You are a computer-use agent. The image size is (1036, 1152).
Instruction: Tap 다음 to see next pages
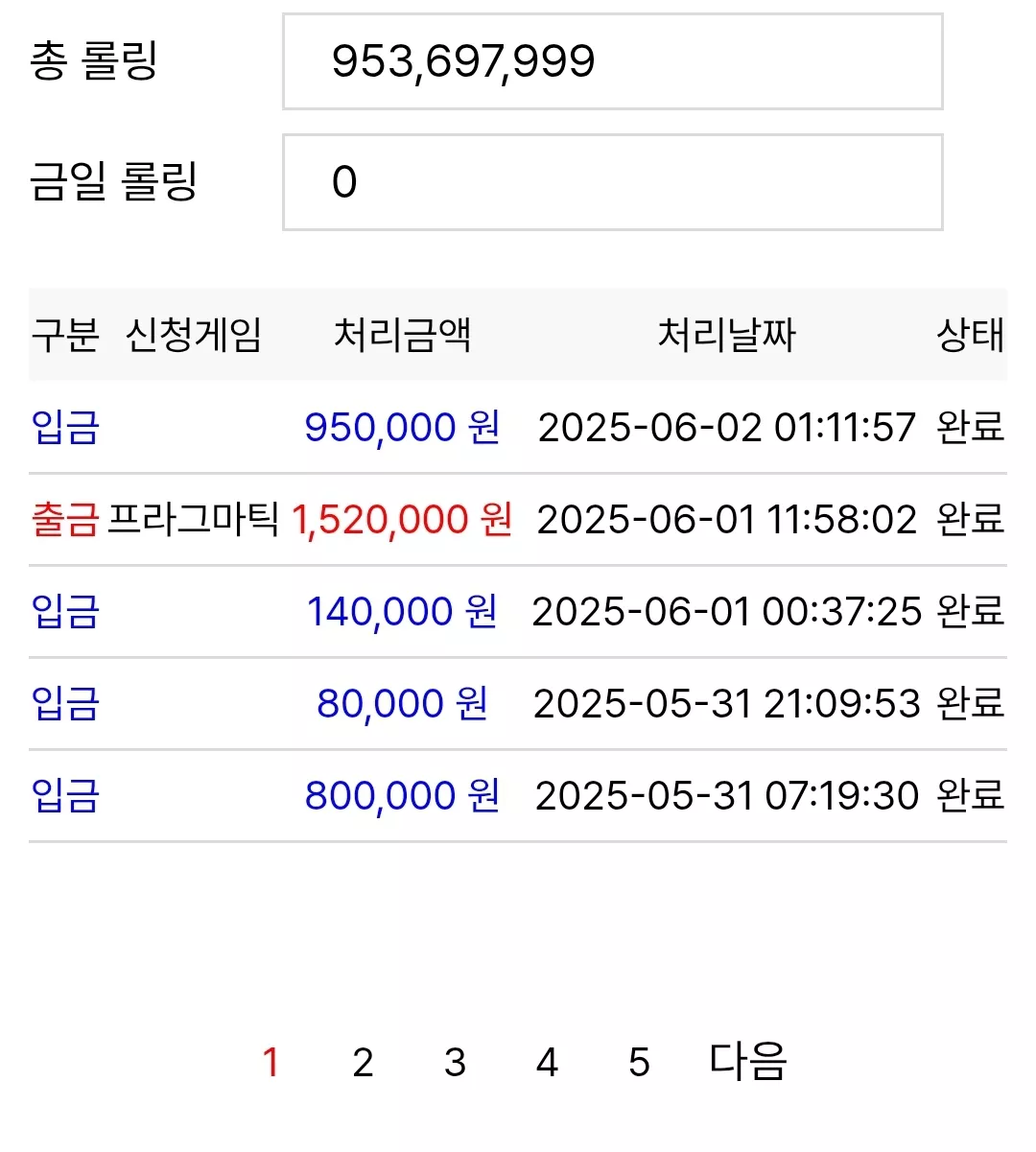747,1062
